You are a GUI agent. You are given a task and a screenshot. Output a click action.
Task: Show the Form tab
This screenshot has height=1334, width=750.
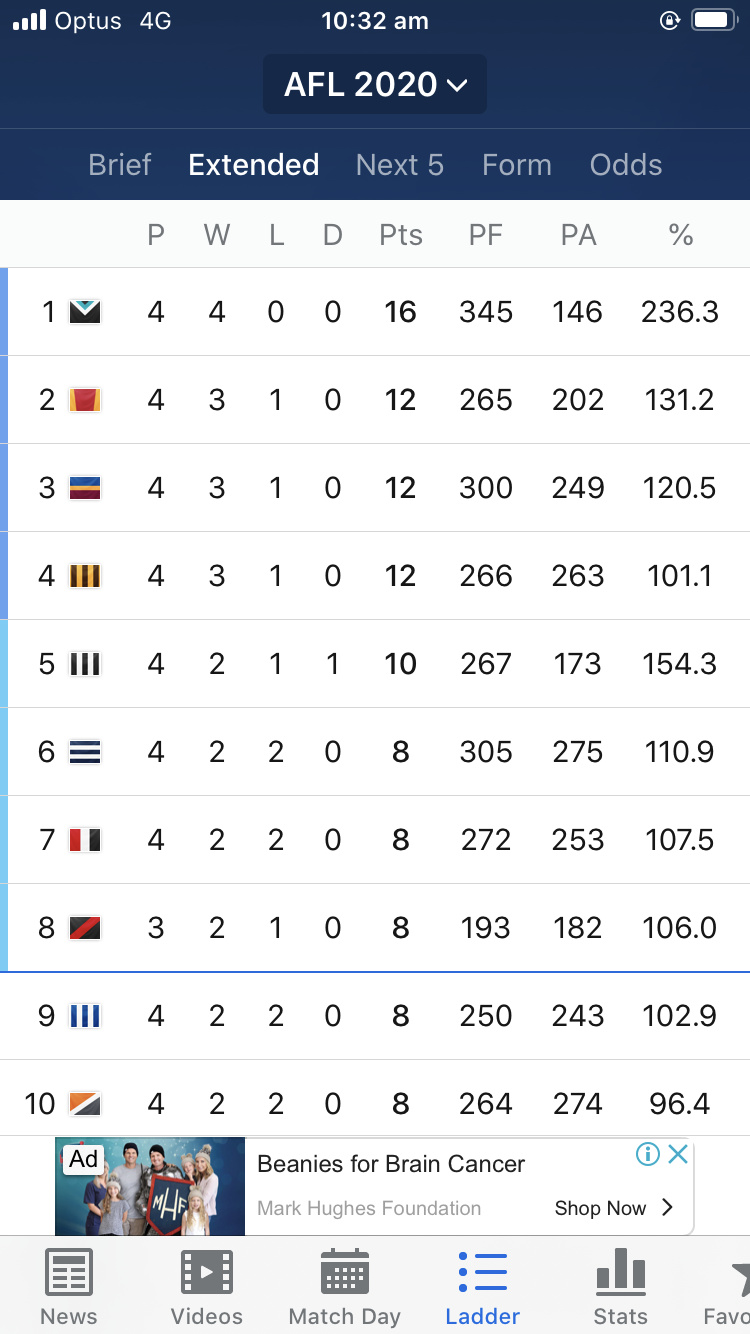[517, 165]
